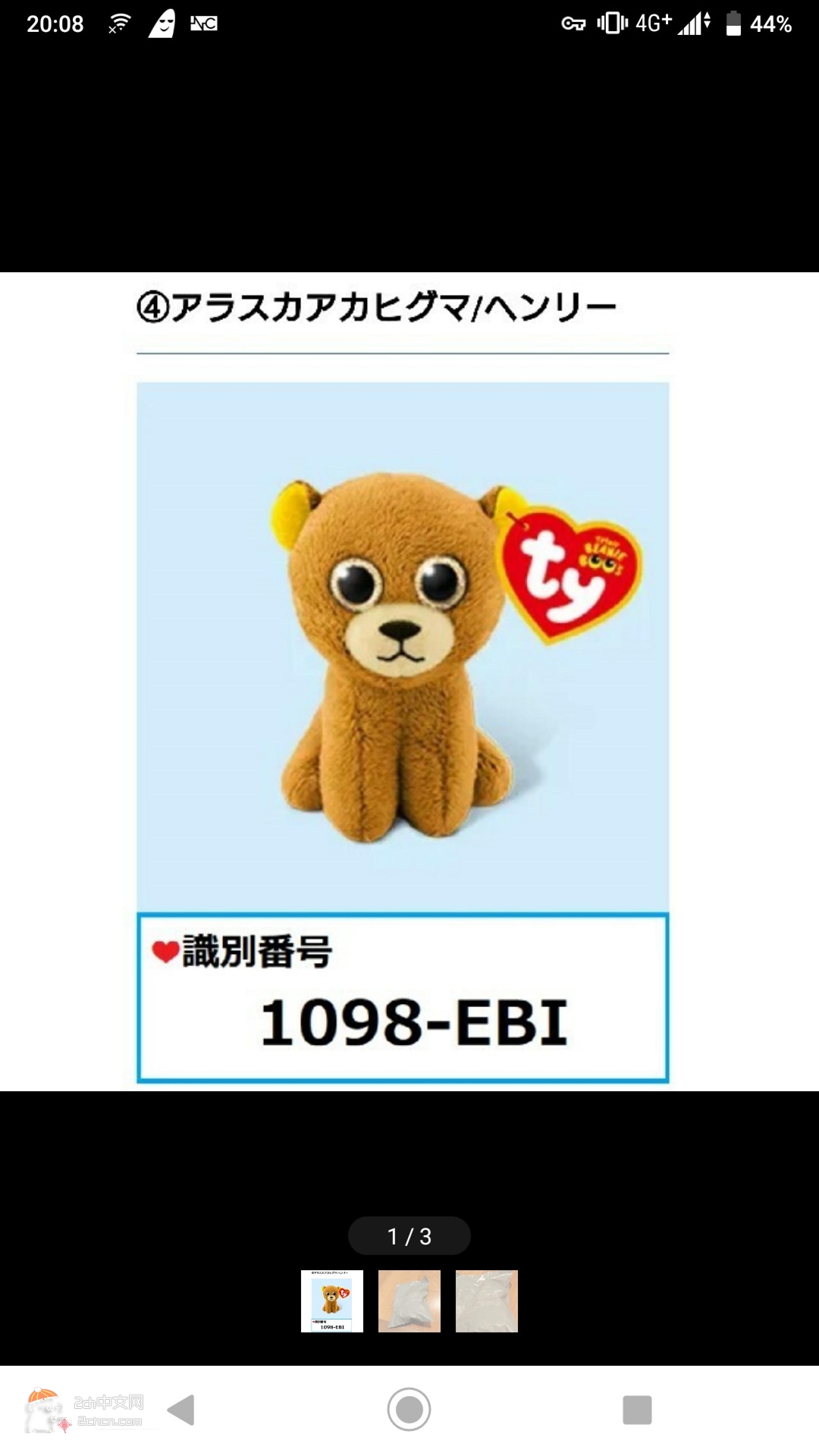Go back with system back button
The image size is (819, 1456).
click(181, 1410)
